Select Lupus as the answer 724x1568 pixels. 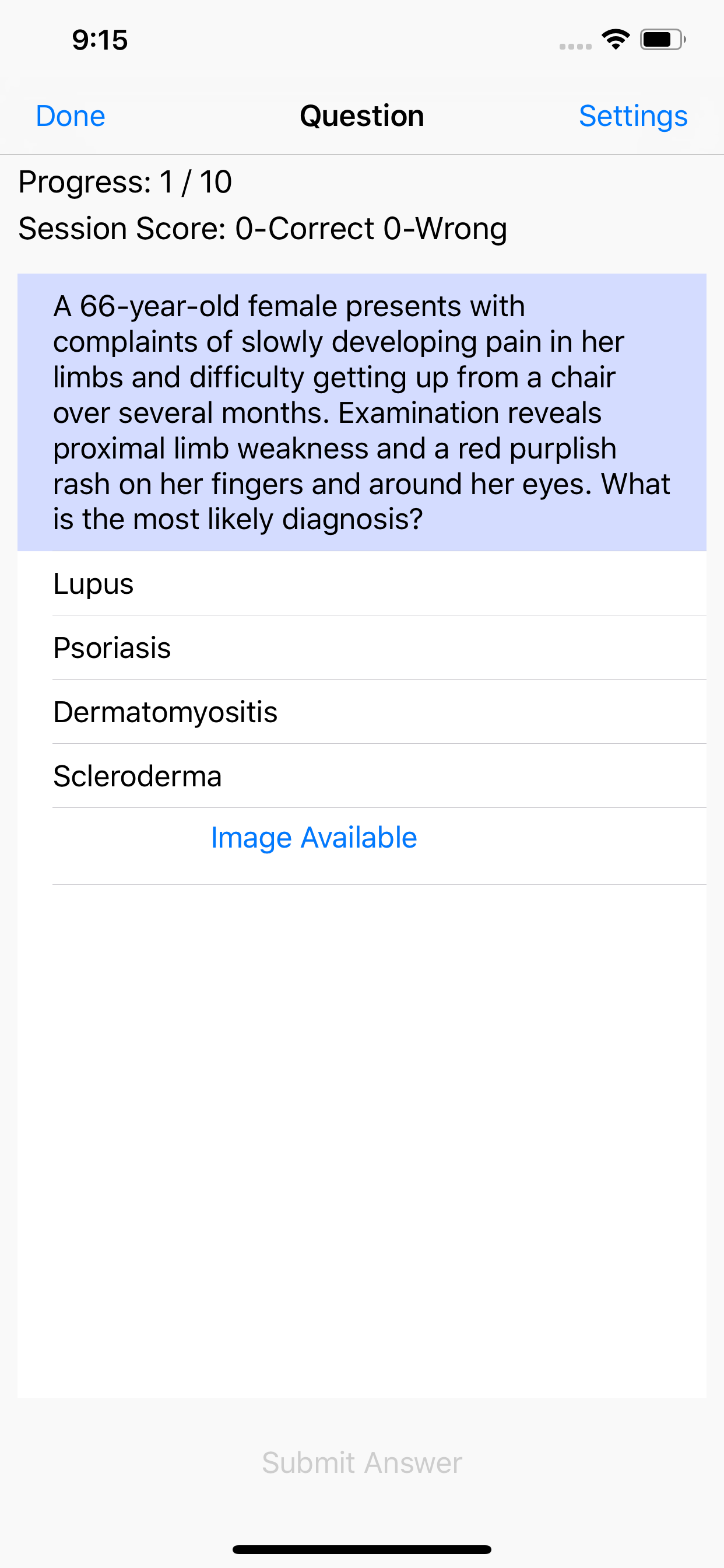coord(362,583)
